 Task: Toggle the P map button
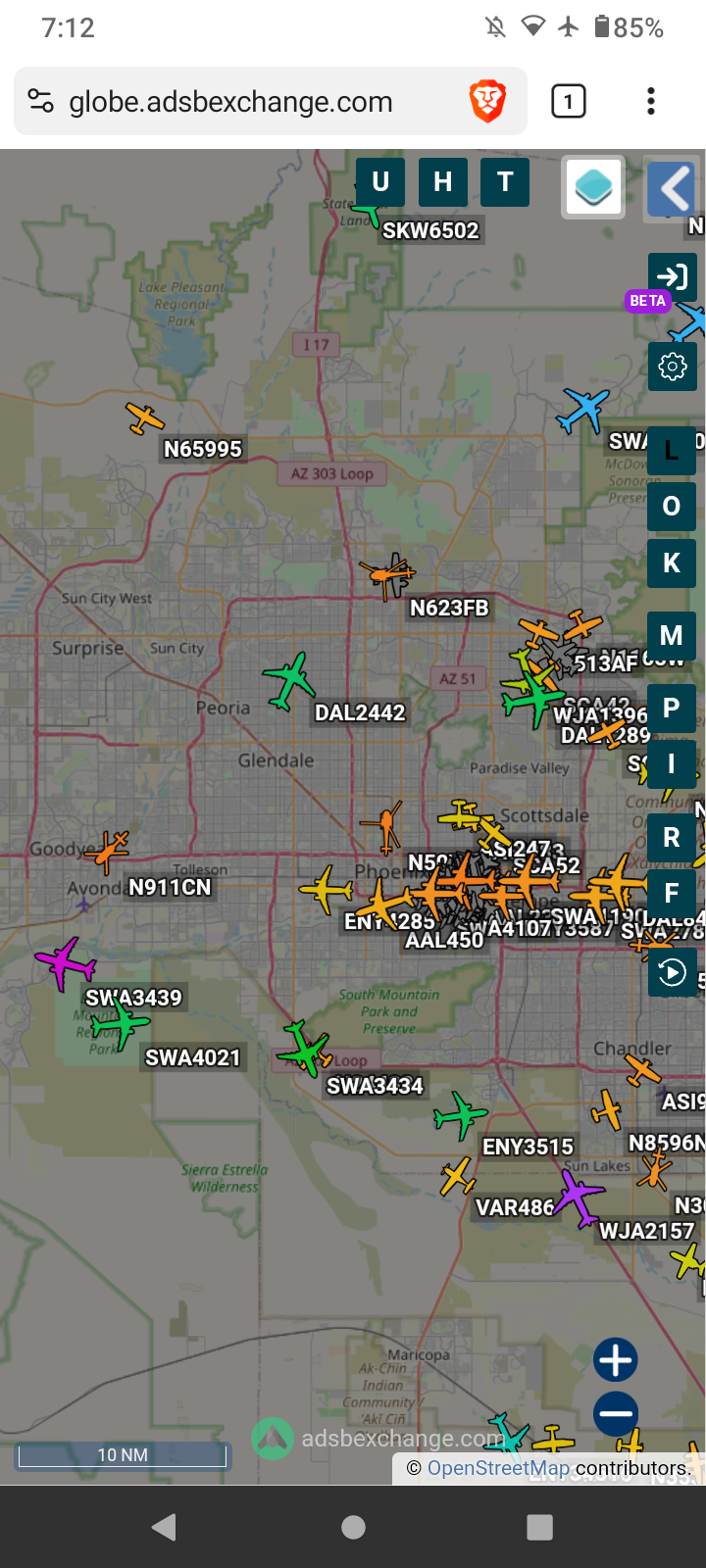point(672,708)
